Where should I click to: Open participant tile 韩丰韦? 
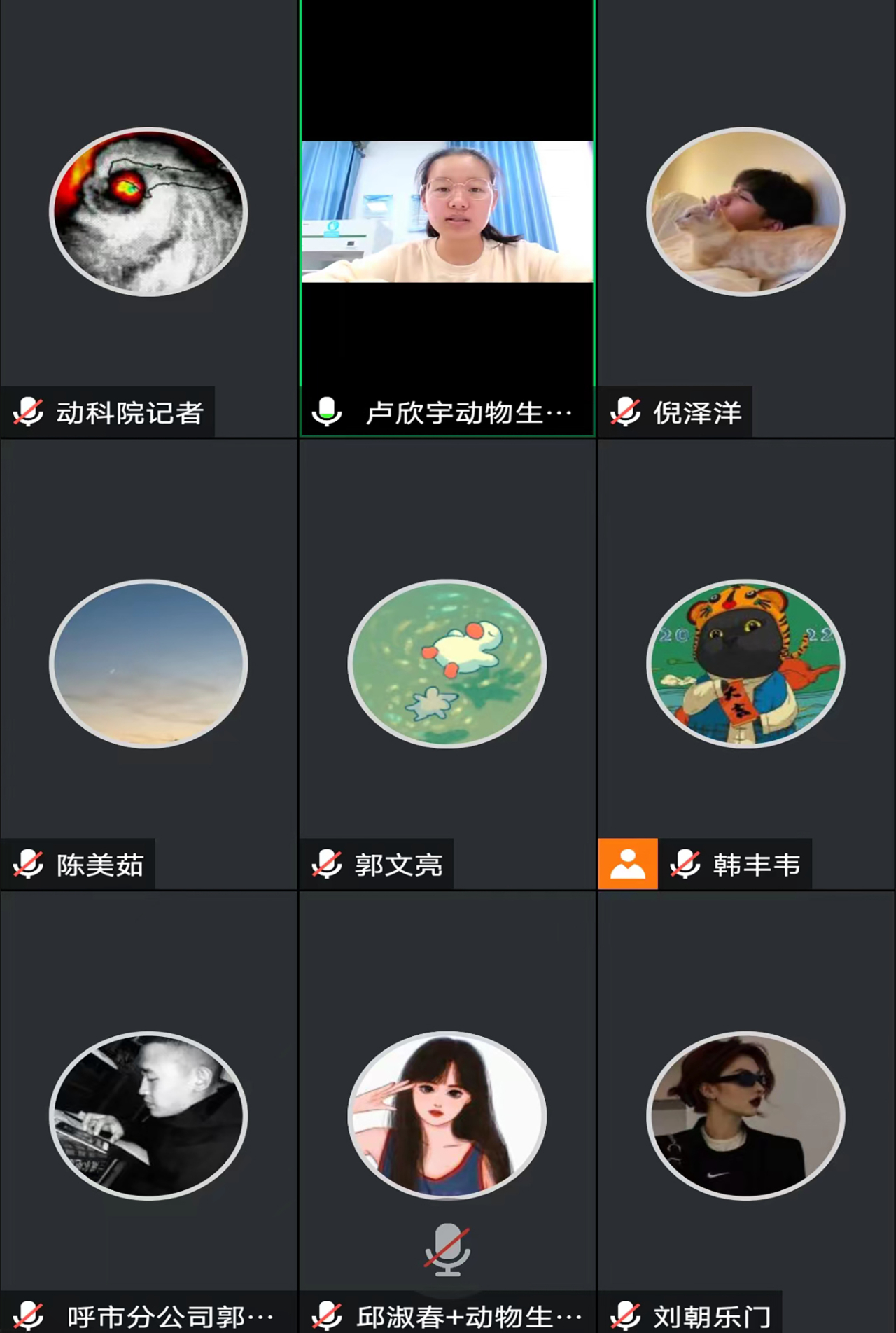745,664
